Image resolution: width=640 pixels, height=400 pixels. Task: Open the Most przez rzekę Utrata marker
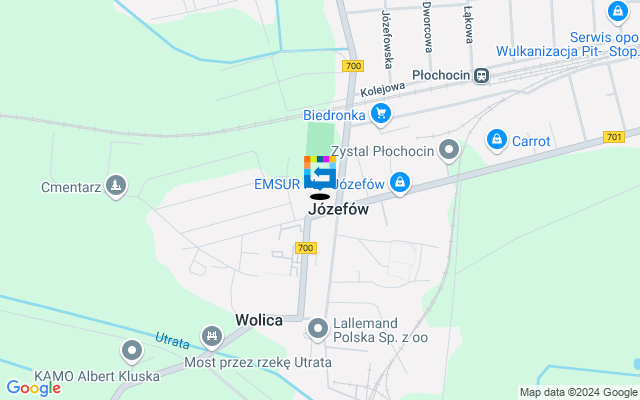211,336
